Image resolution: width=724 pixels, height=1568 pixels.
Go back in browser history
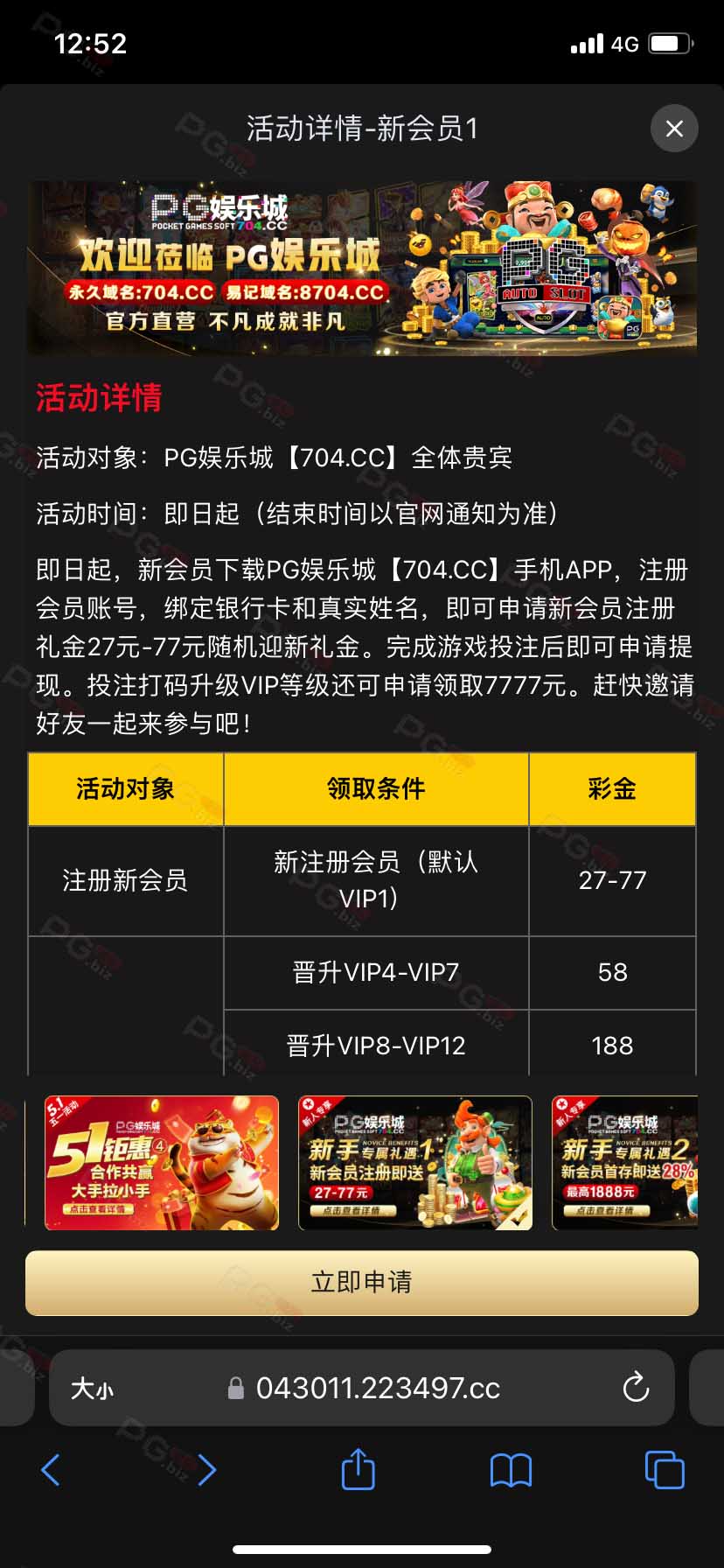51,1470
